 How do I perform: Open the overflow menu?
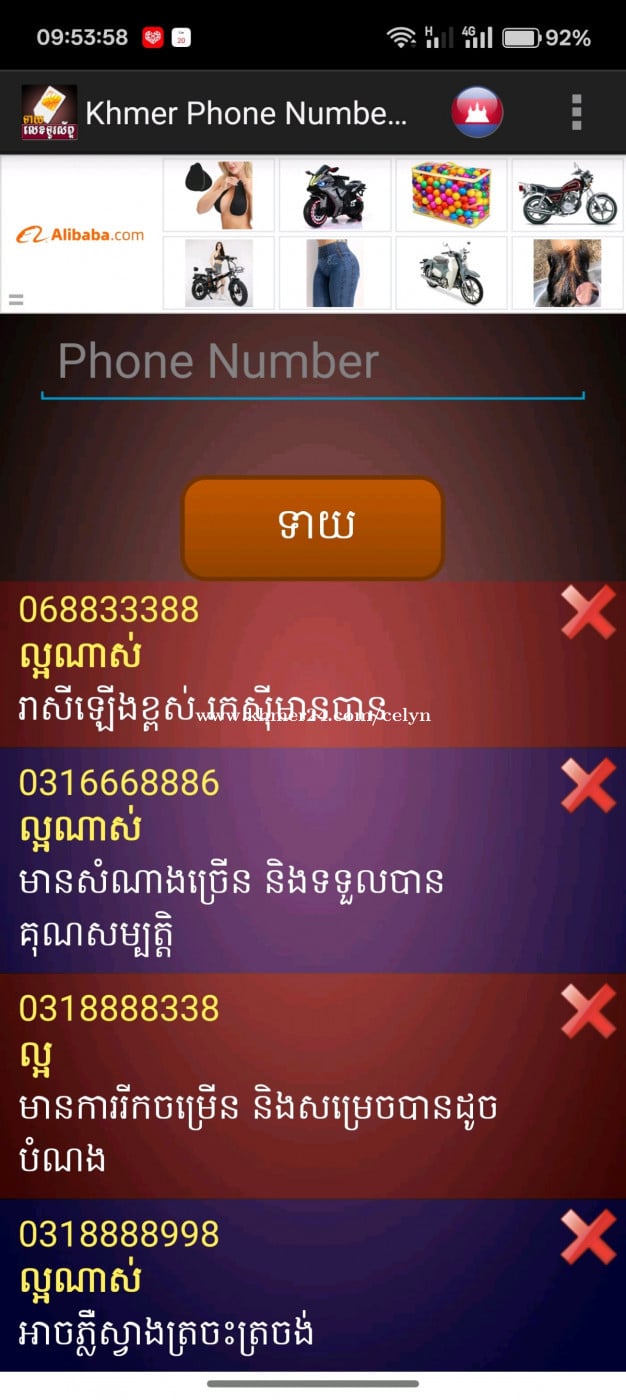(576, 113)
